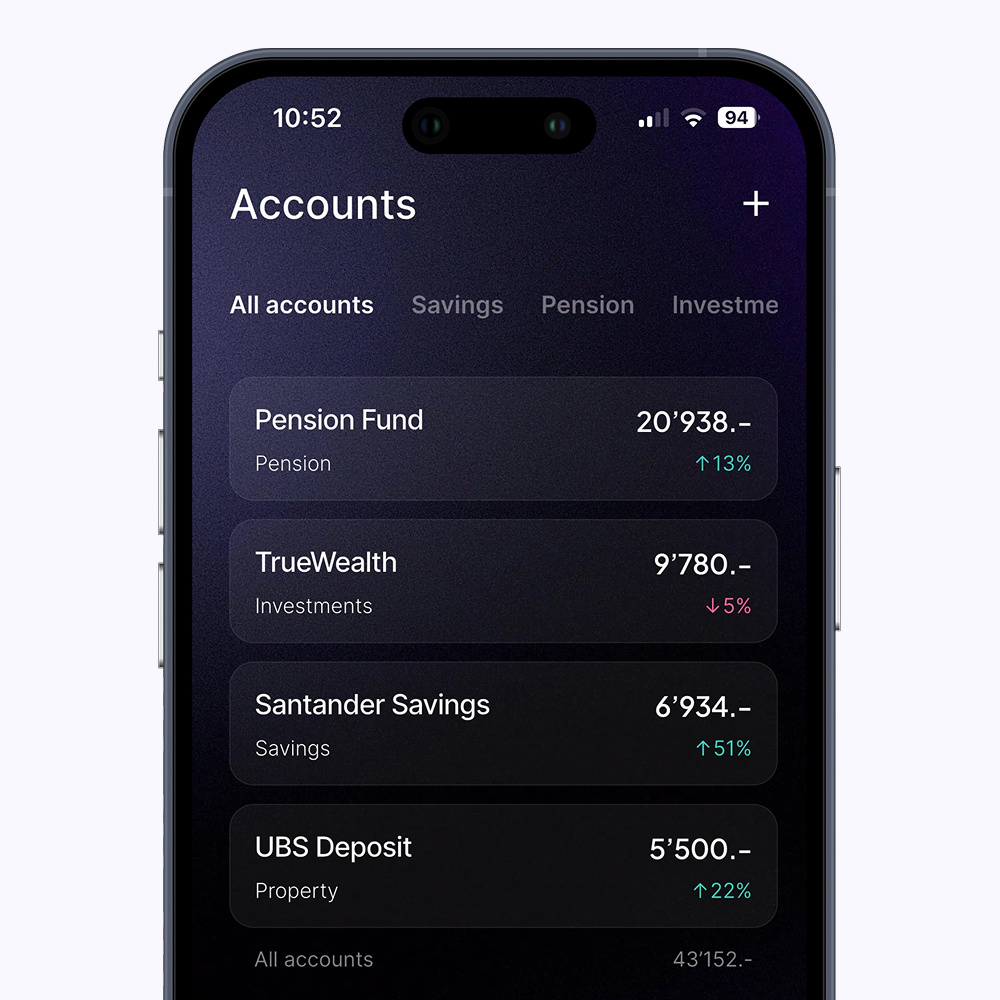Image resolution: width=1000 pixels, height=1000 pixels.
Task: Open the UBS Deposit card
Action: coord(503,866)
